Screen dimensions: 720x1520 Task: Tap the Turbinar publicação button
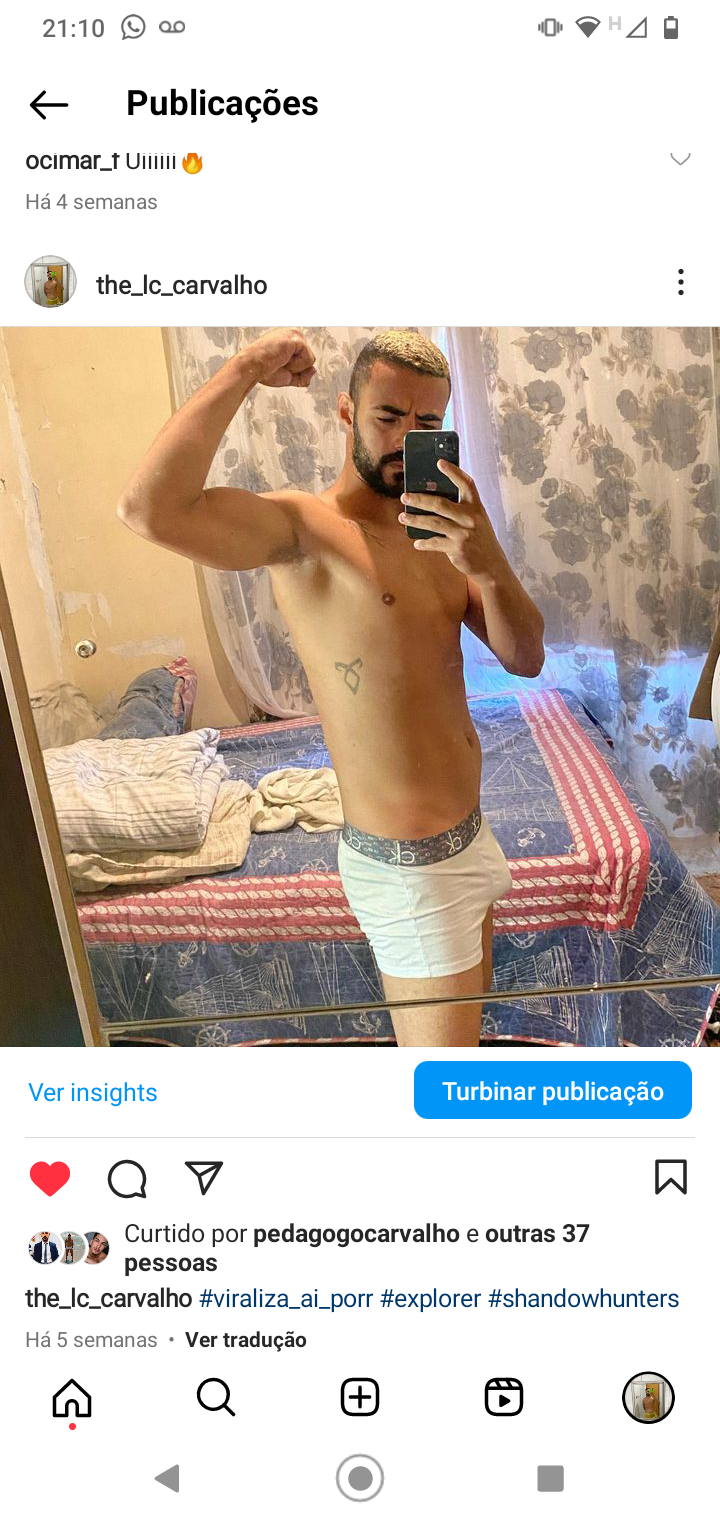[x=552, y=1091]
